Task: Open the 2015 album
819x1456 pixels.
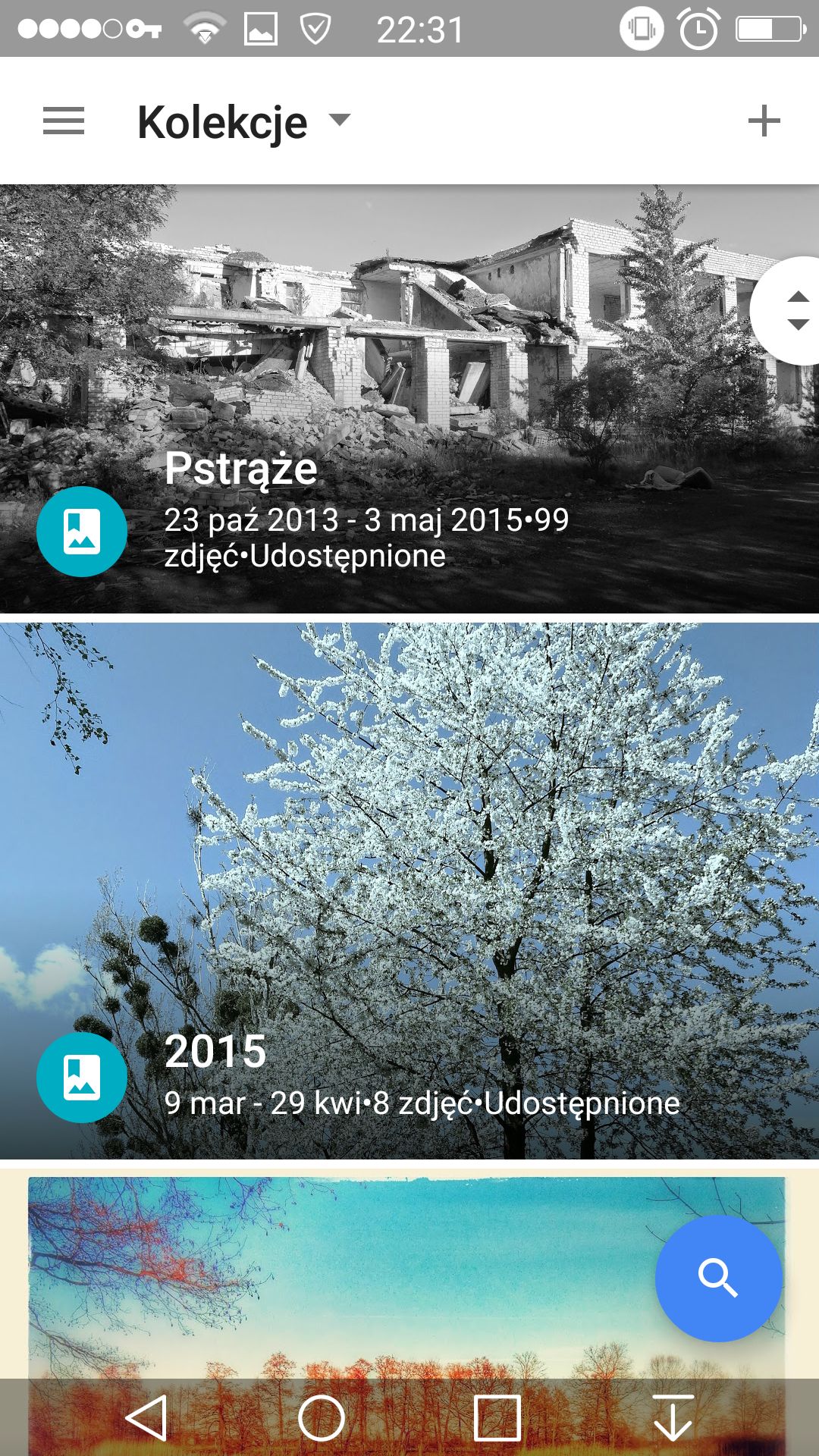Action: [409, 891]
